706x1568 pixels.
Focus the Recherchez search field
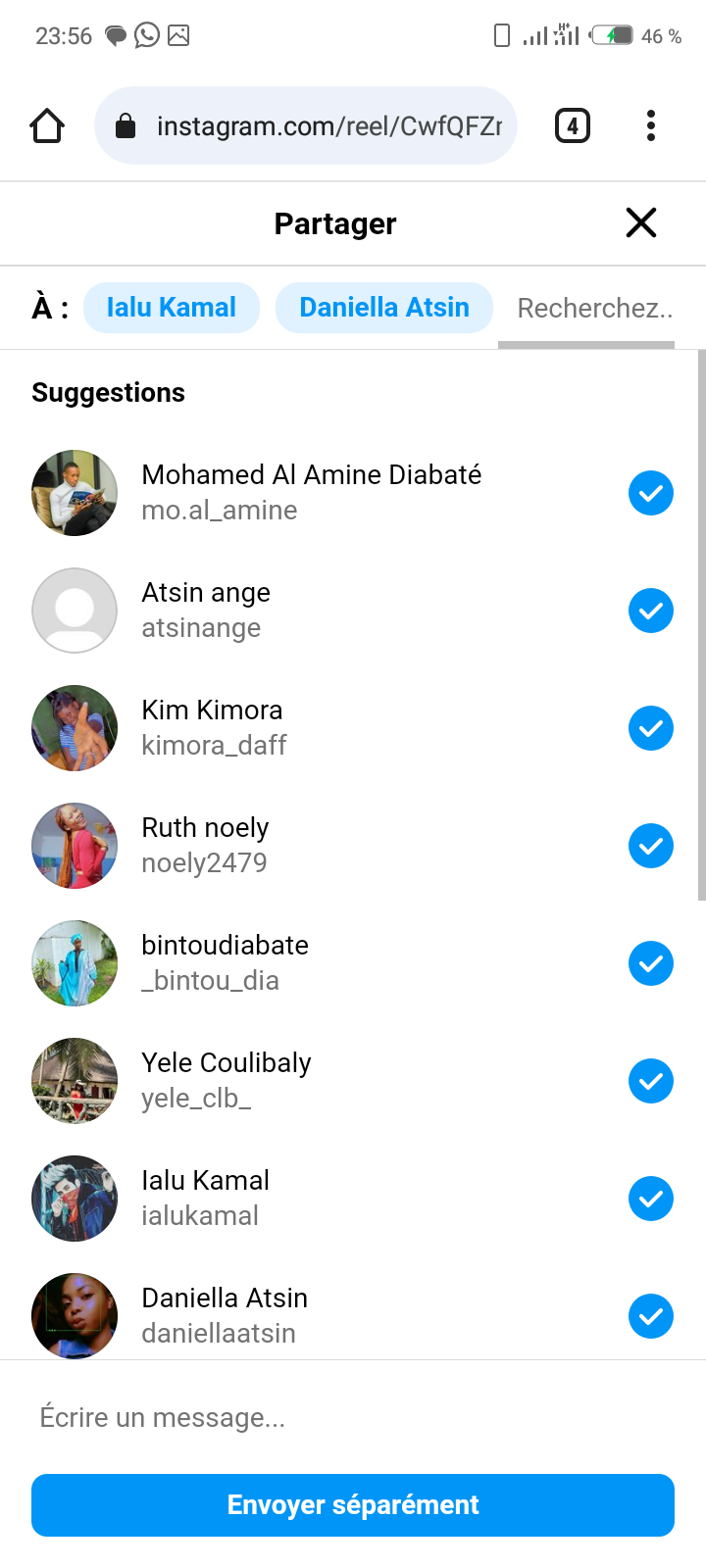click(593, 309)
